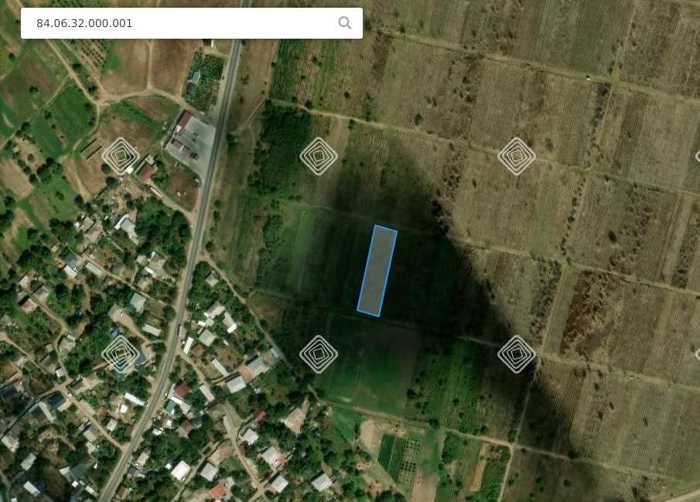Select the blue highlighted land parcel

(x=377, y=271)
